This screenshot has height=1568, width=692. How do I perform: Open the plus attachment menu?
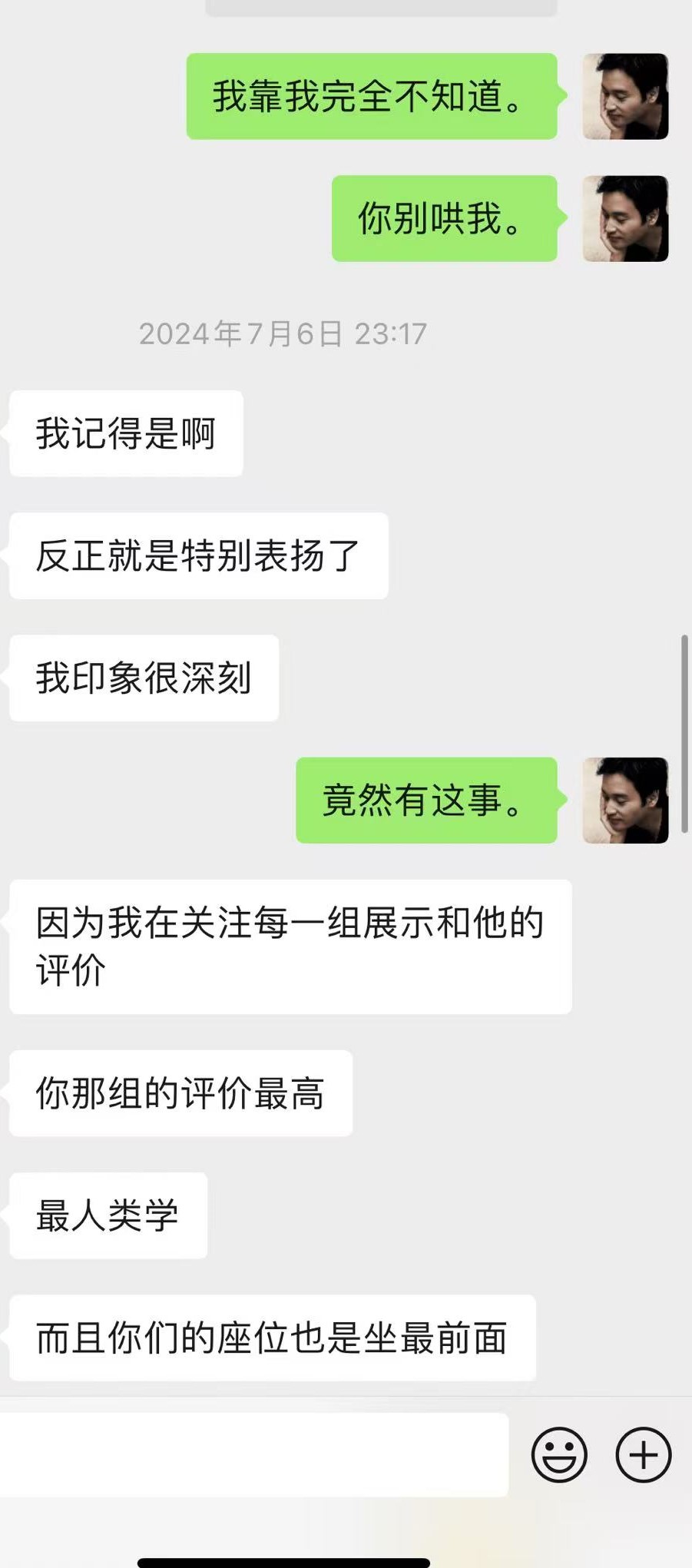643,1454
